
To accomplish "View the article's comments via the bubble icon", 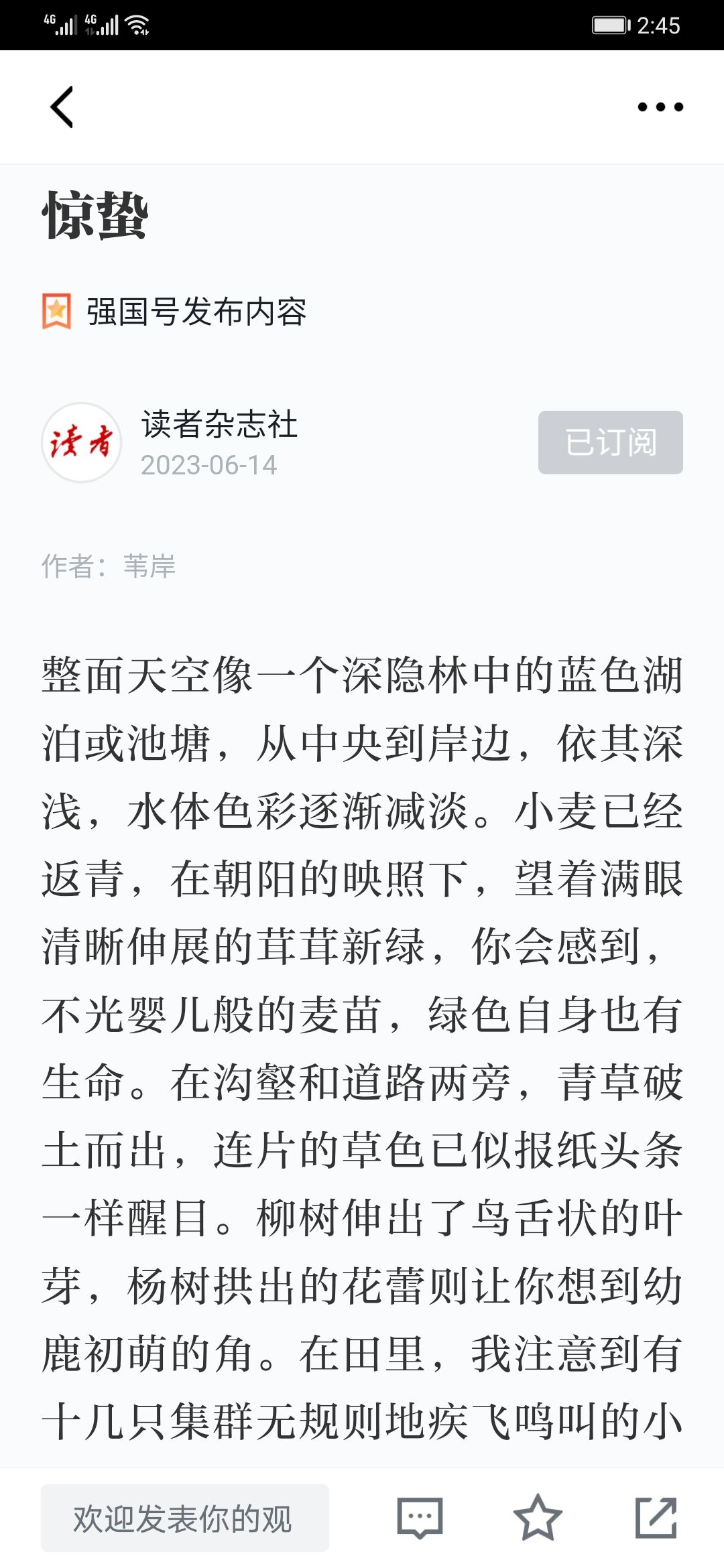I will tap(420, 1518).
